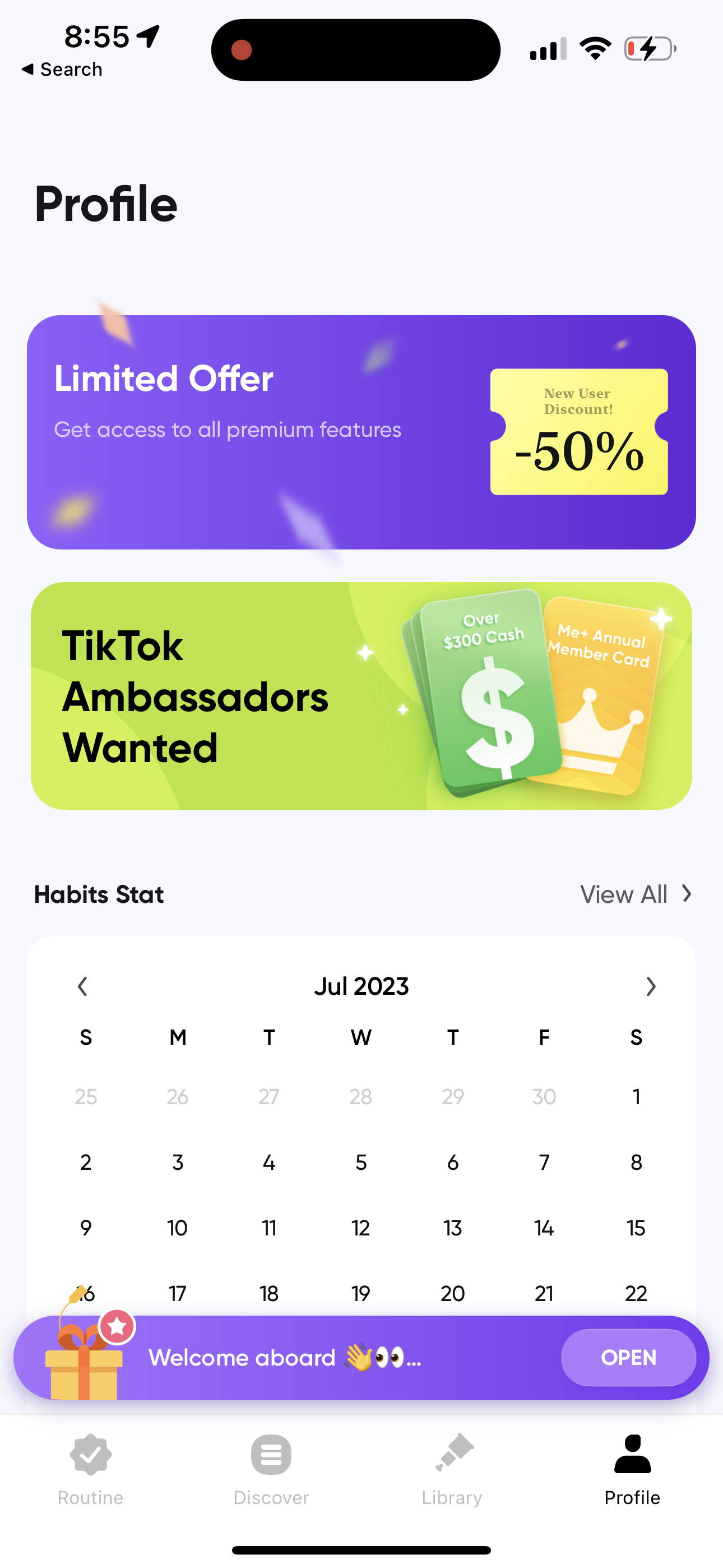Tap OPEN on Welcome aboard banner

pos(628,1357)
